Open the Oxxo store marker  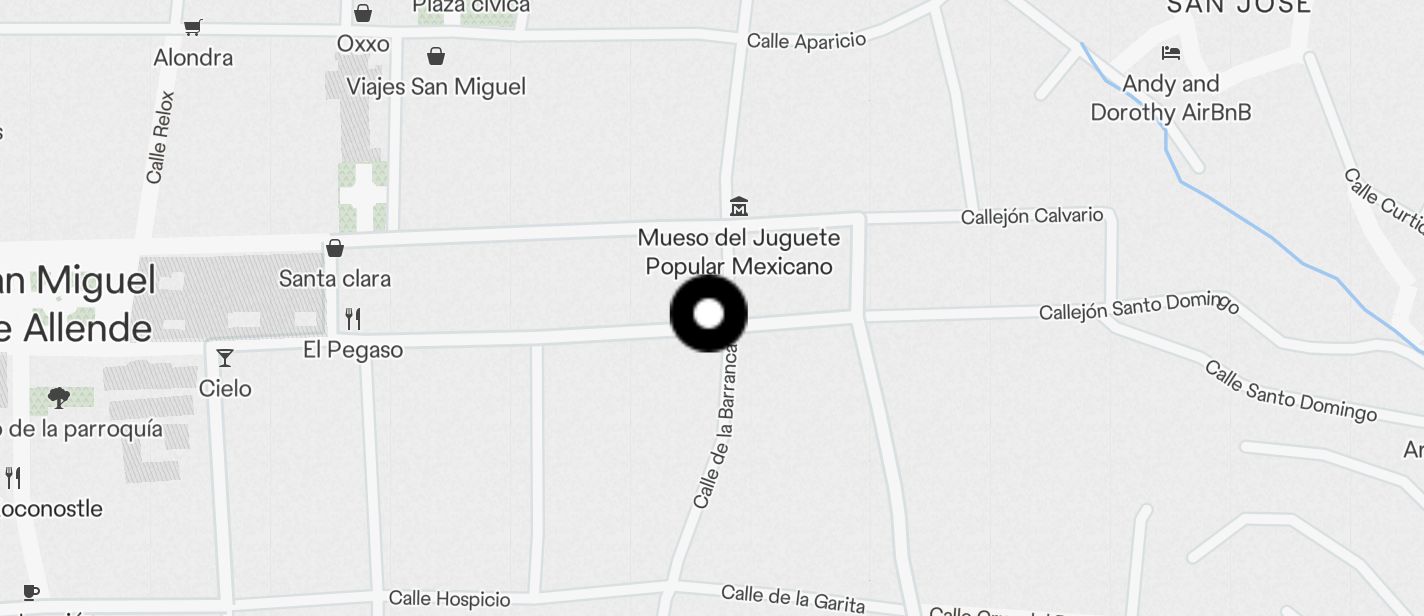point(363,14)
